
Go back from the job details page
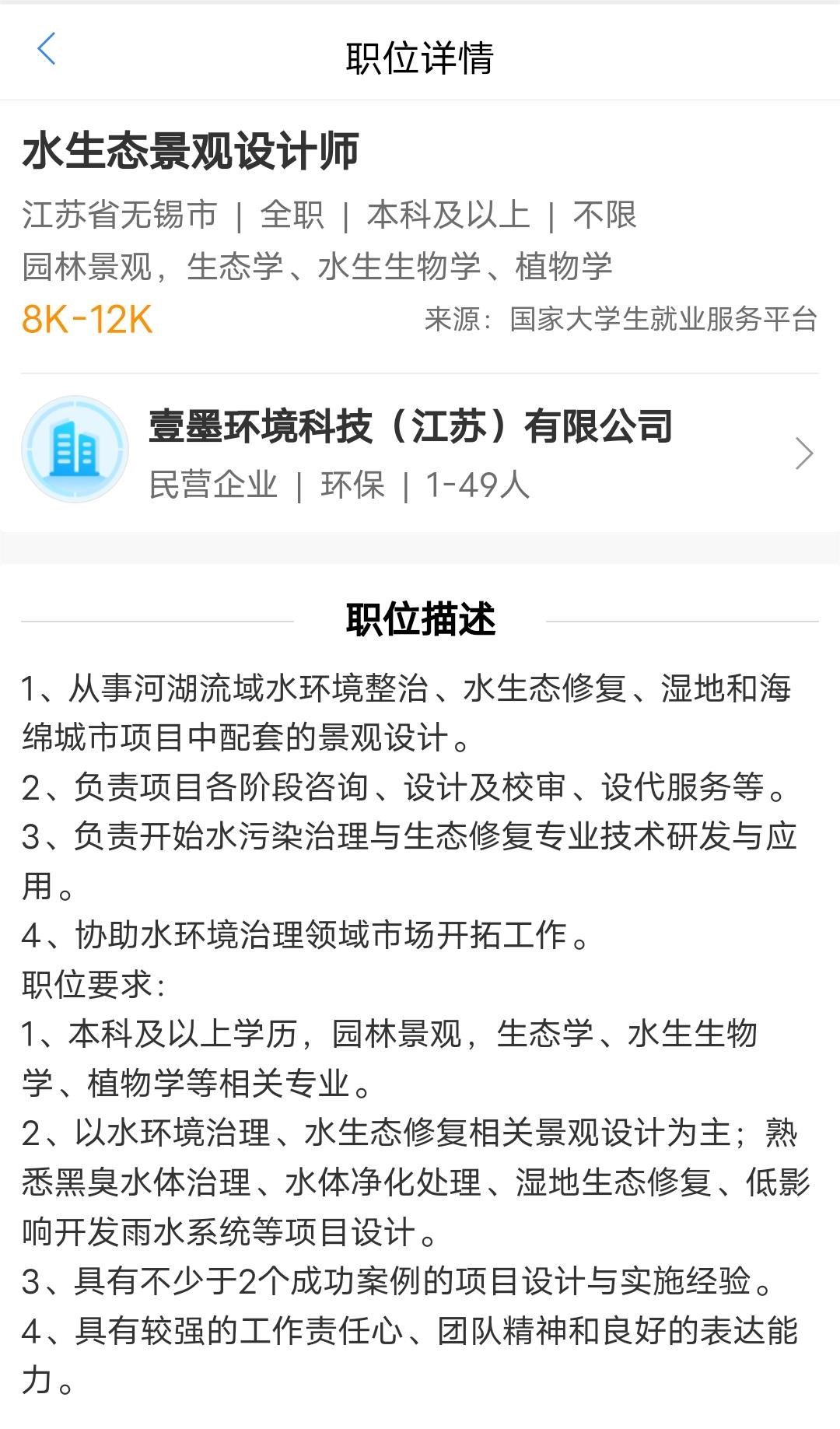tap(47, 50)
